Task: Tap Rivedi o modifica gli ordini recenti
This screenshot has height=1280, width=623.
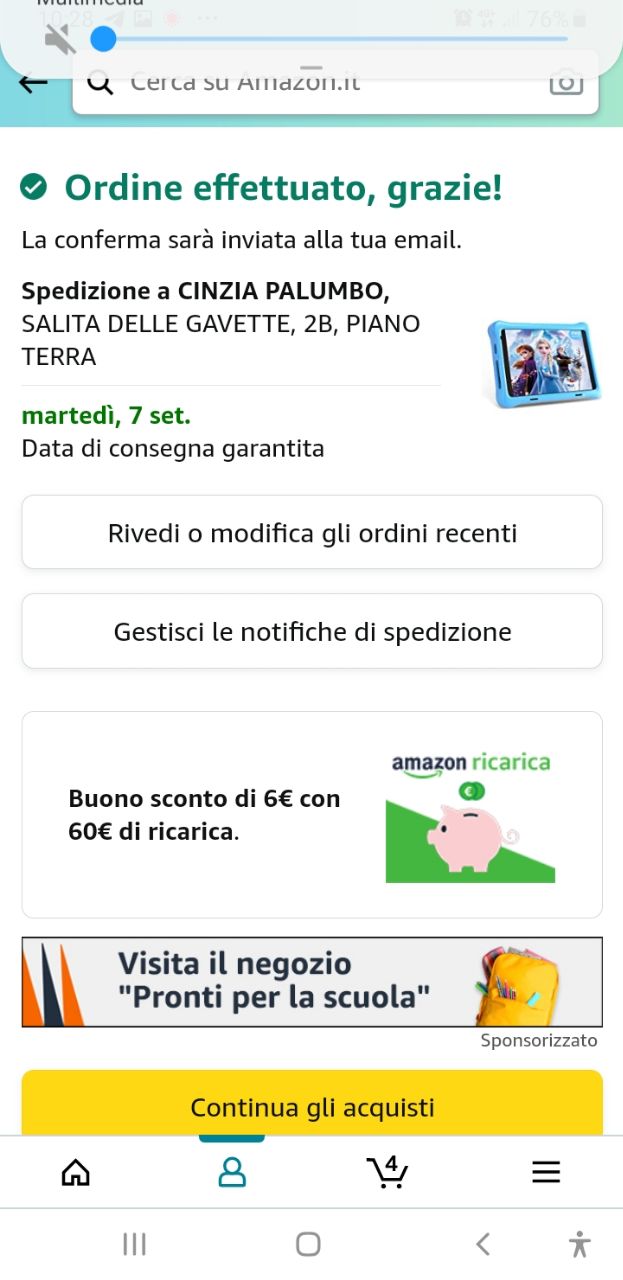Action: (312, 533)
